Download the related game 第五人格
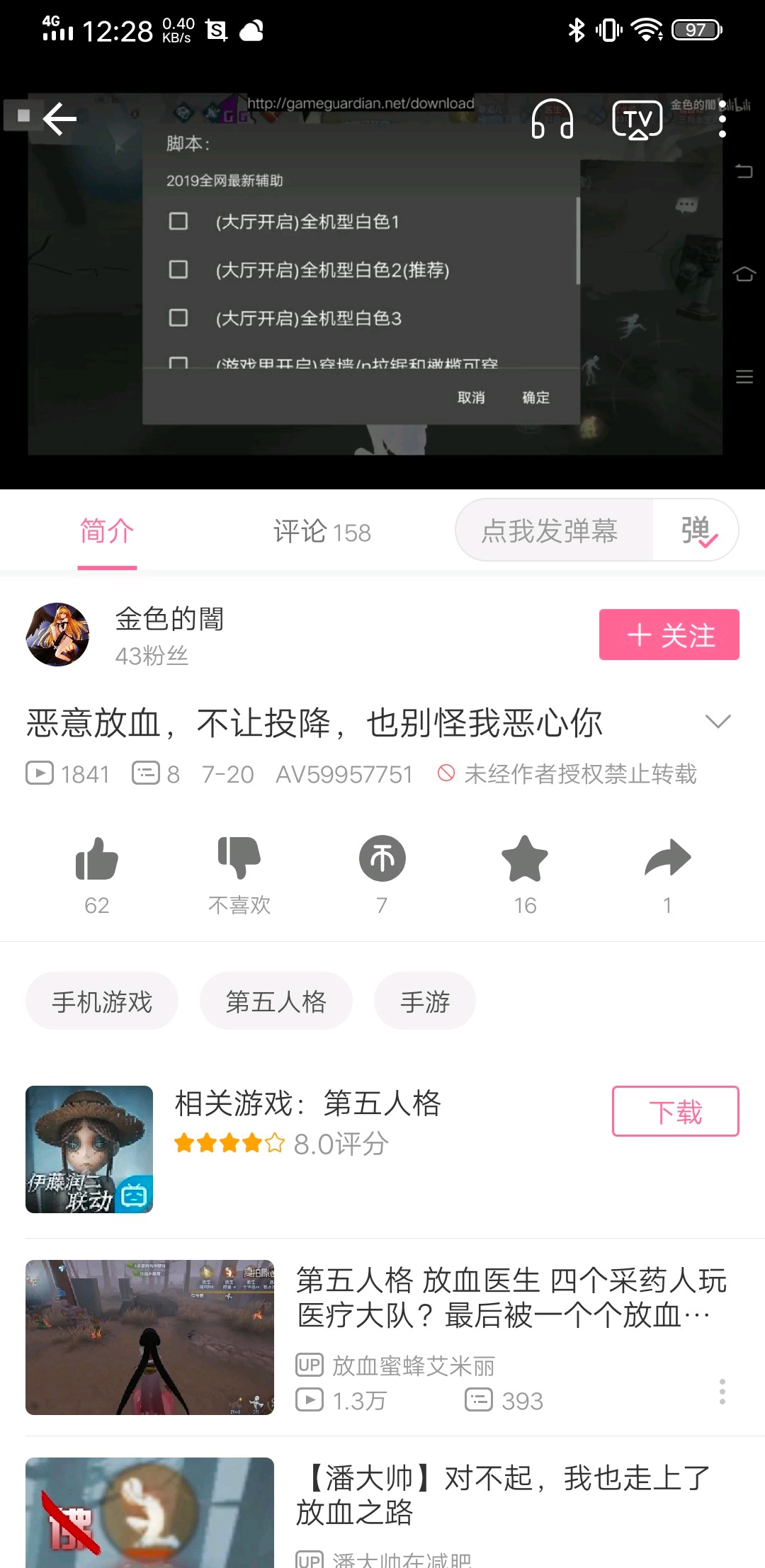The image size is (765, 1568). click(x=675, y=1111)
